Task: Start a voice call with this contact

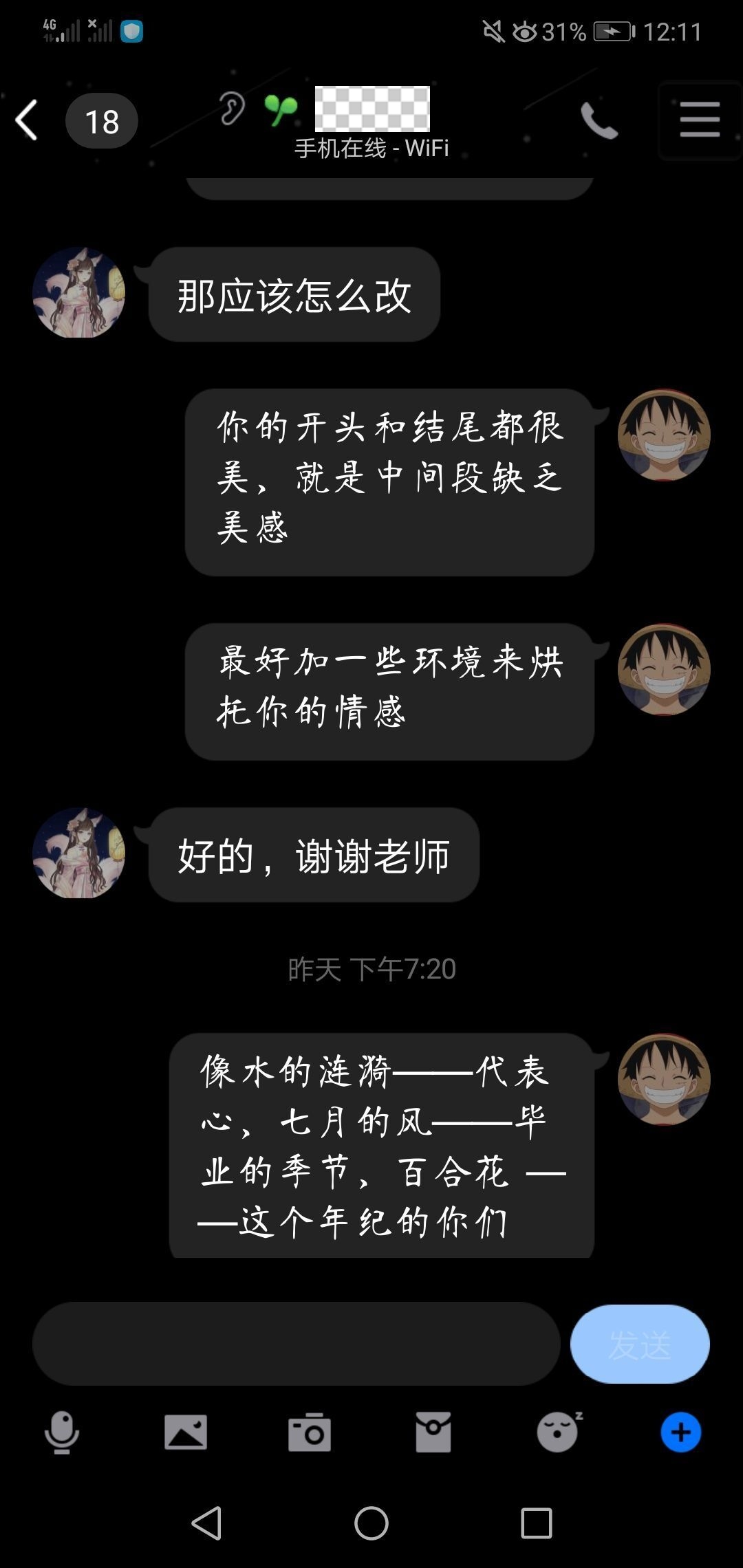Action: pos(599,121)
